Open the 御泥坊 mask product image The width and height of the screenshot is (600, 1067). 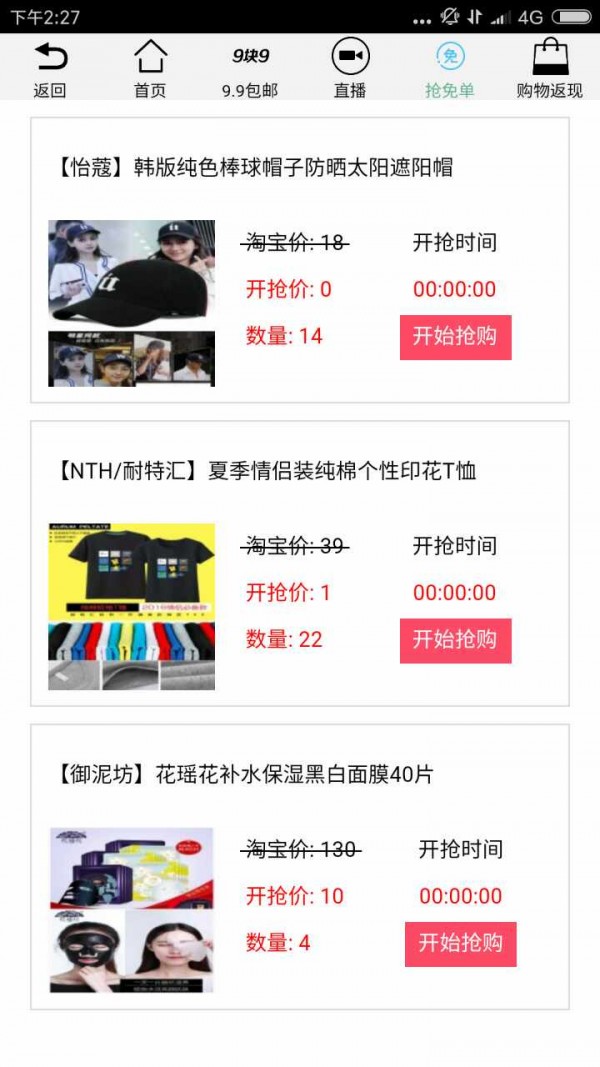pos(131,909)
